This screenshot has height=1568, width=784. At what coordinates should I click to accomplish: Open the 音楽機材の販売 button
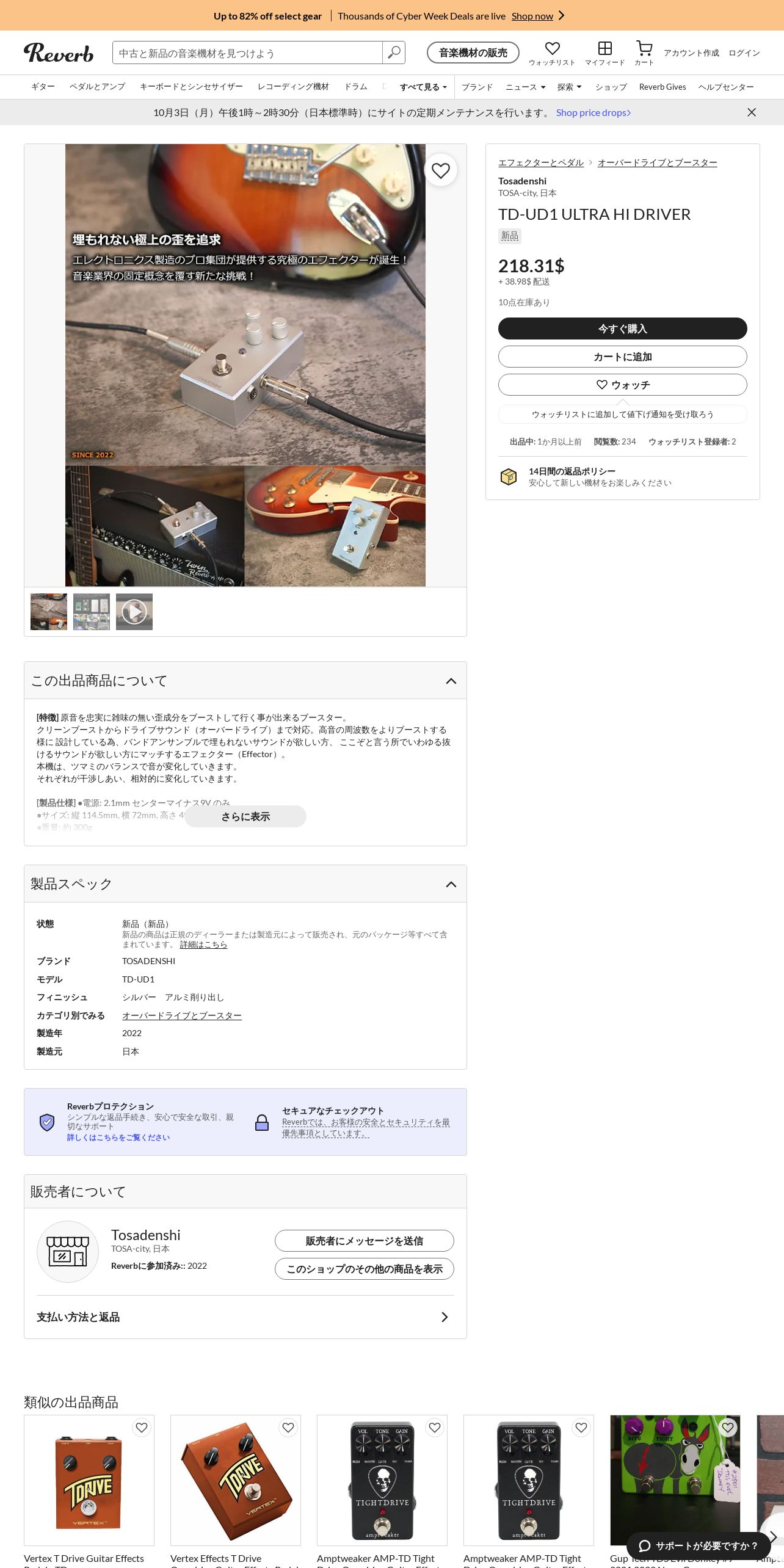click(473, 53)
